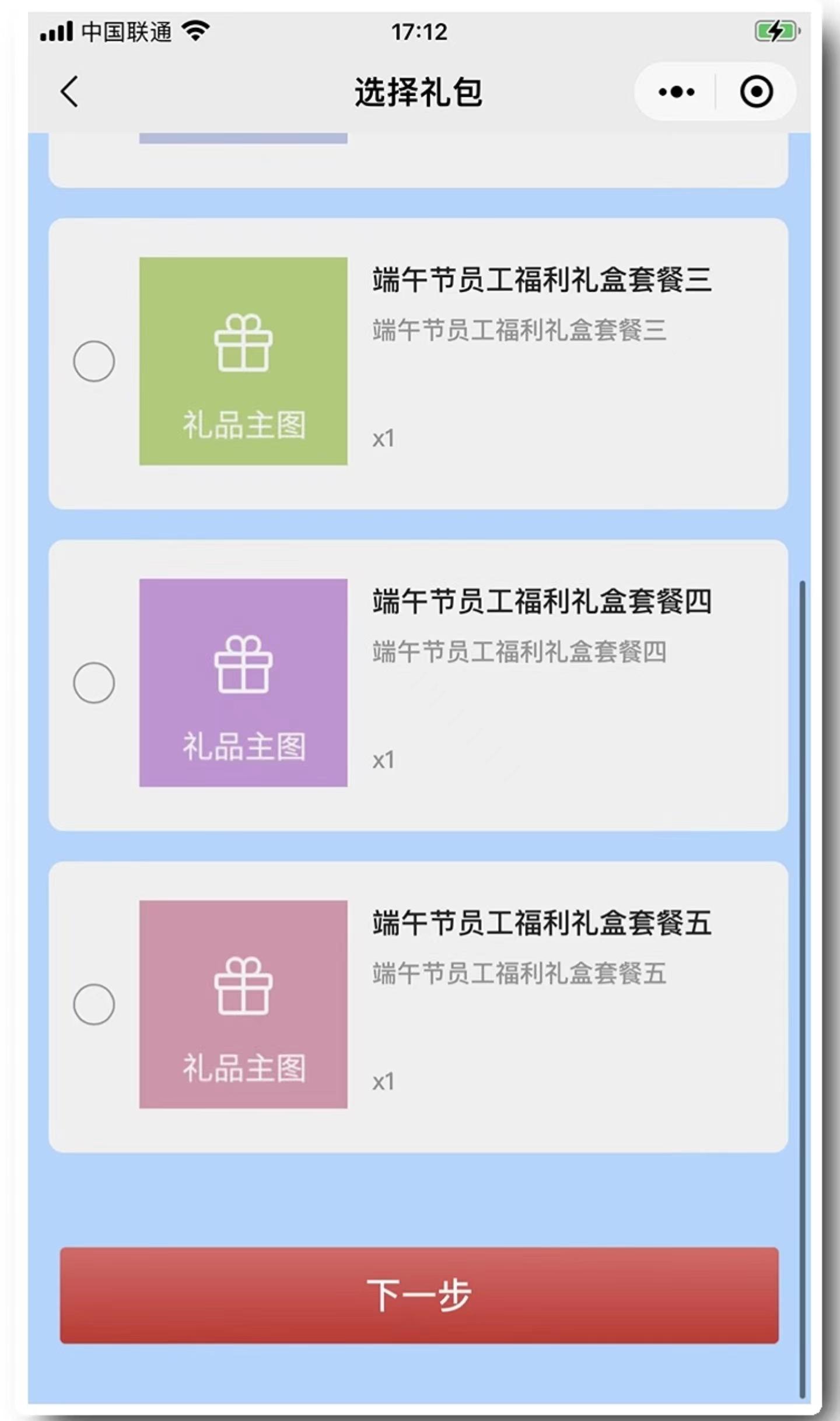Screen dimensions: 840x1421
Task: Tap the 下一步 button to continue
Action: [x=419, y=1295]
